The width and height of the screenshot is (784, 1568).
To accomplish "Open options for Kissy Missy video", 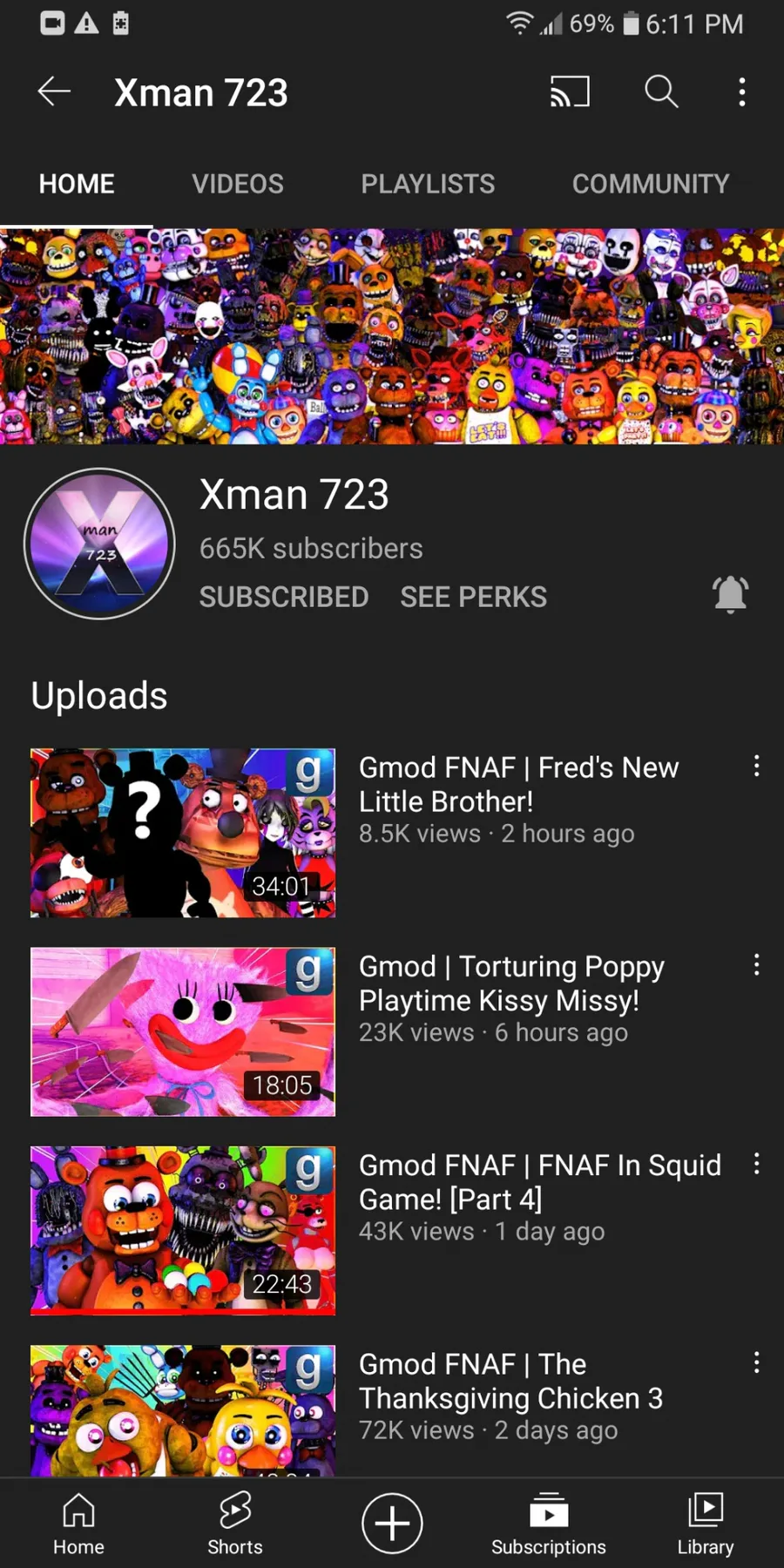I will 756,965.
